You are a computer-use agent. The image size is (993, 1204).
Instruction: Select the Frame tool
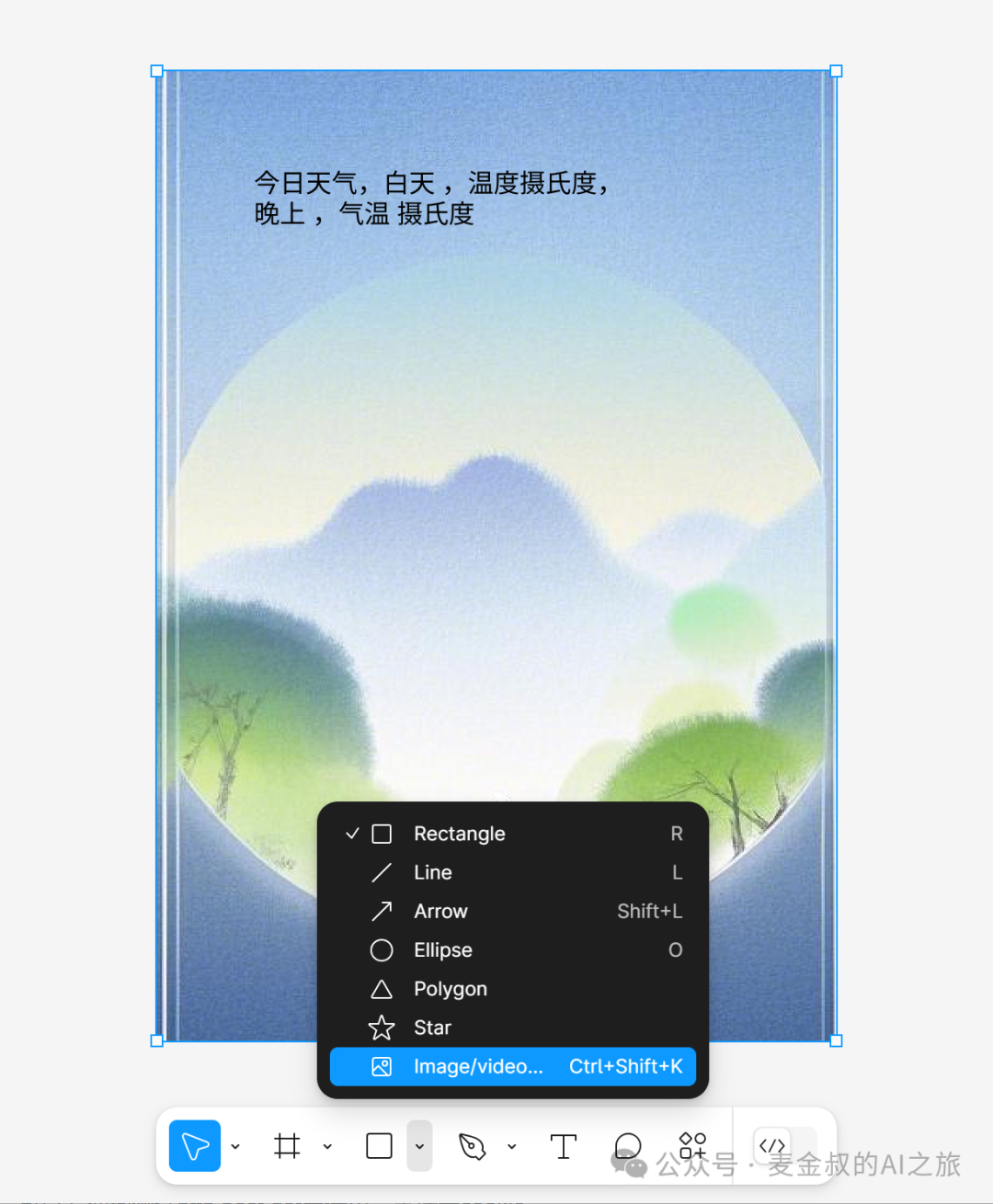click(287, 1146)
